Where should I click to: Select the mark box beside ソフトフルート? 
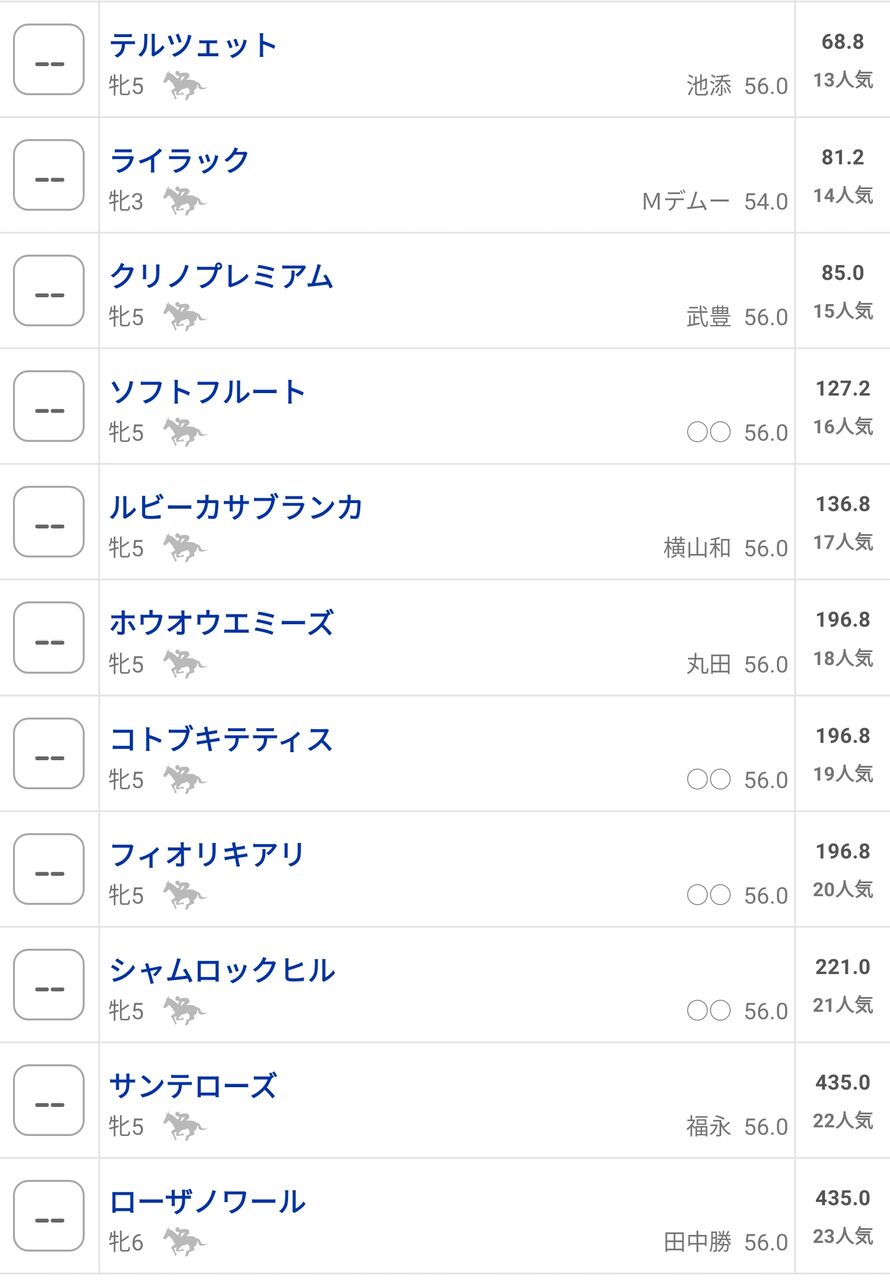click(49, 407)
